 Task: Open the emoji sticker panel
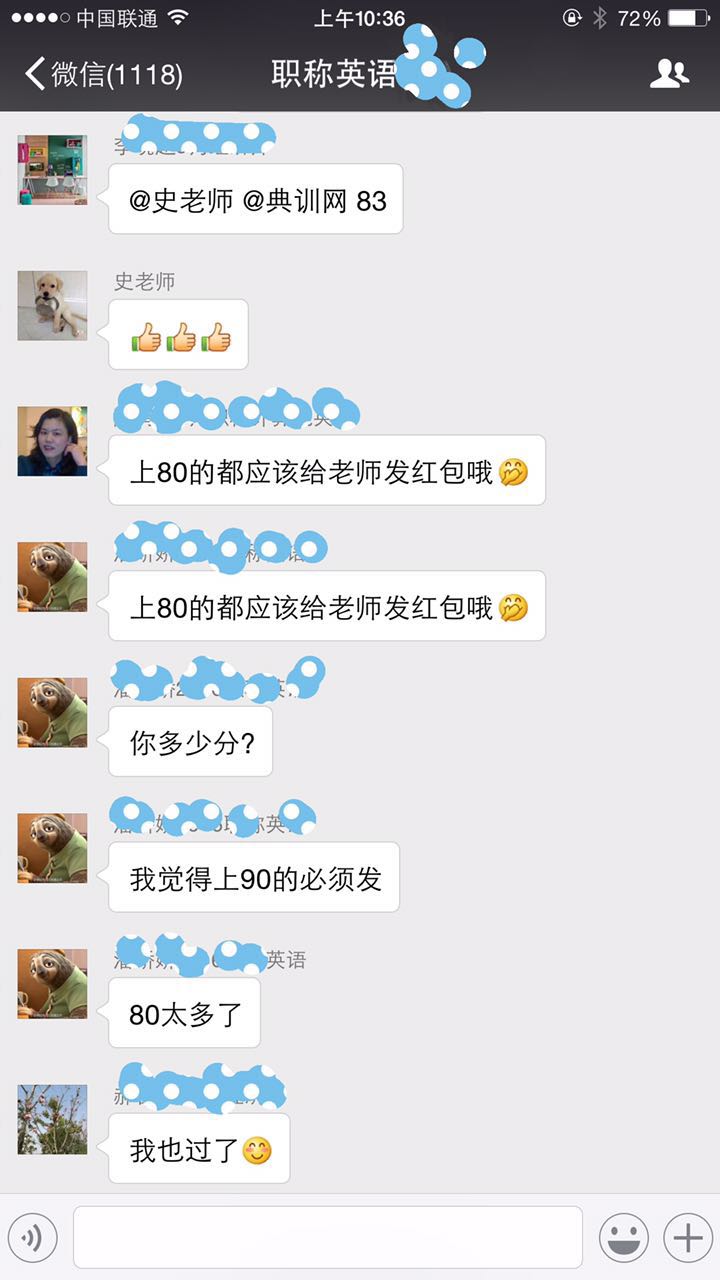(x=623, y=1238)
